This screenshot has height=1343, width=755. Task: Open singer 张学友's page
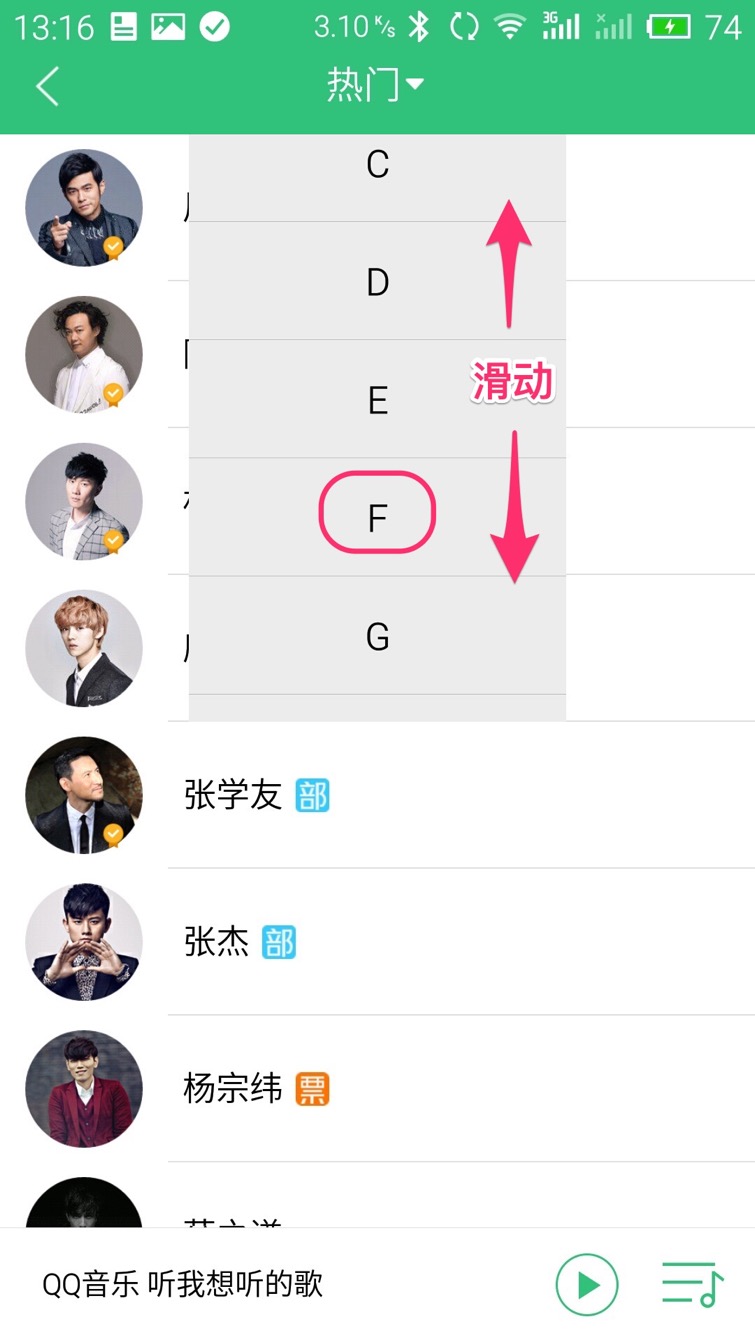234,796
